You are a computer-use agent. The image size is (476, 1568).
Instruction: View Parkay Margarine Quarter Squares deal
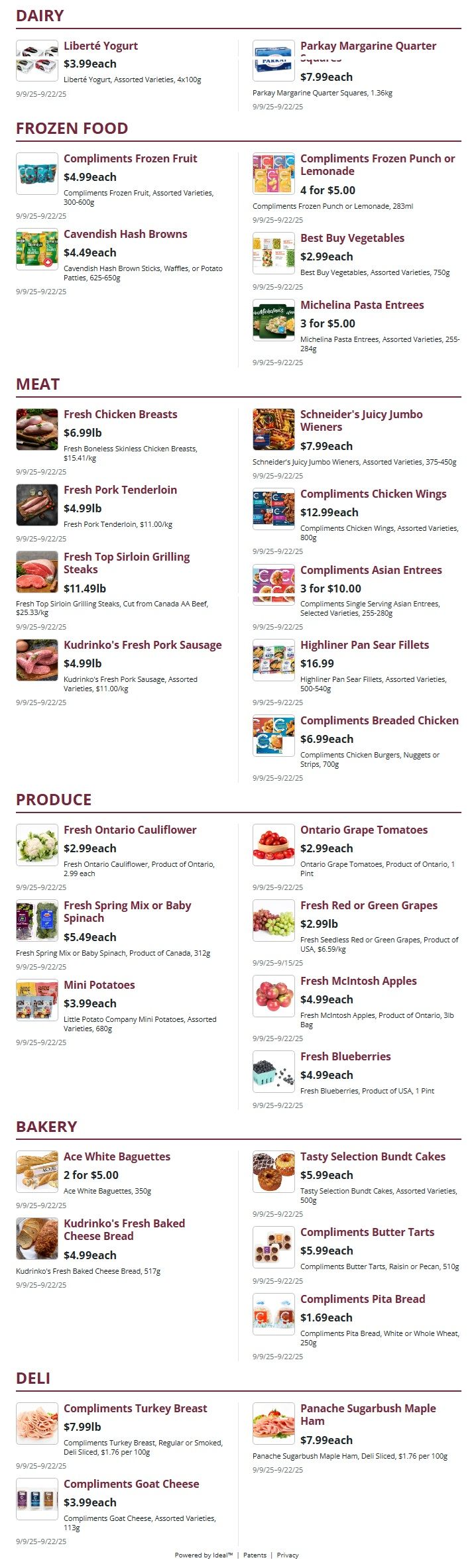(x=368, y=46)
